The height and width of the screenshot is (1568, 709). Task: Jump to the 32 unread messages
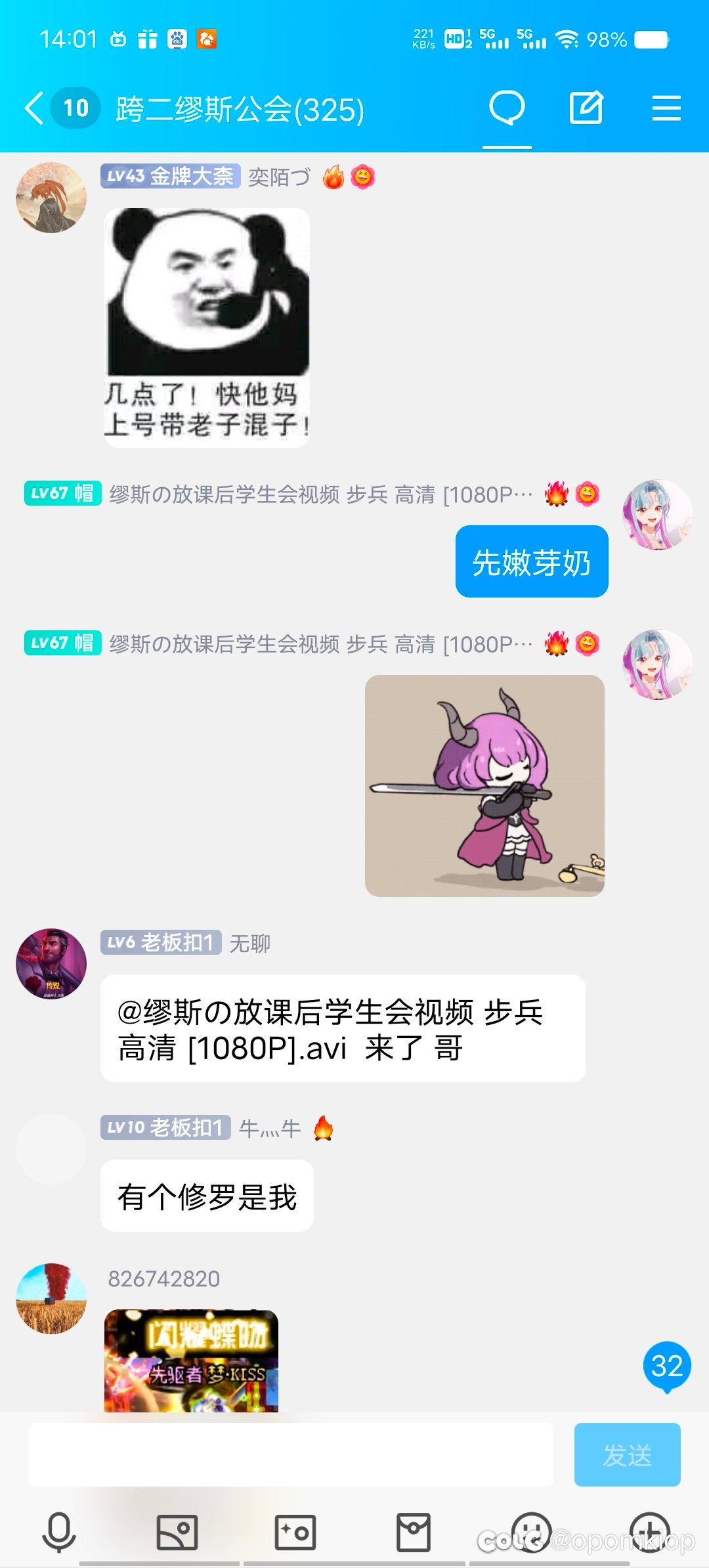[x=667, y=1366]
